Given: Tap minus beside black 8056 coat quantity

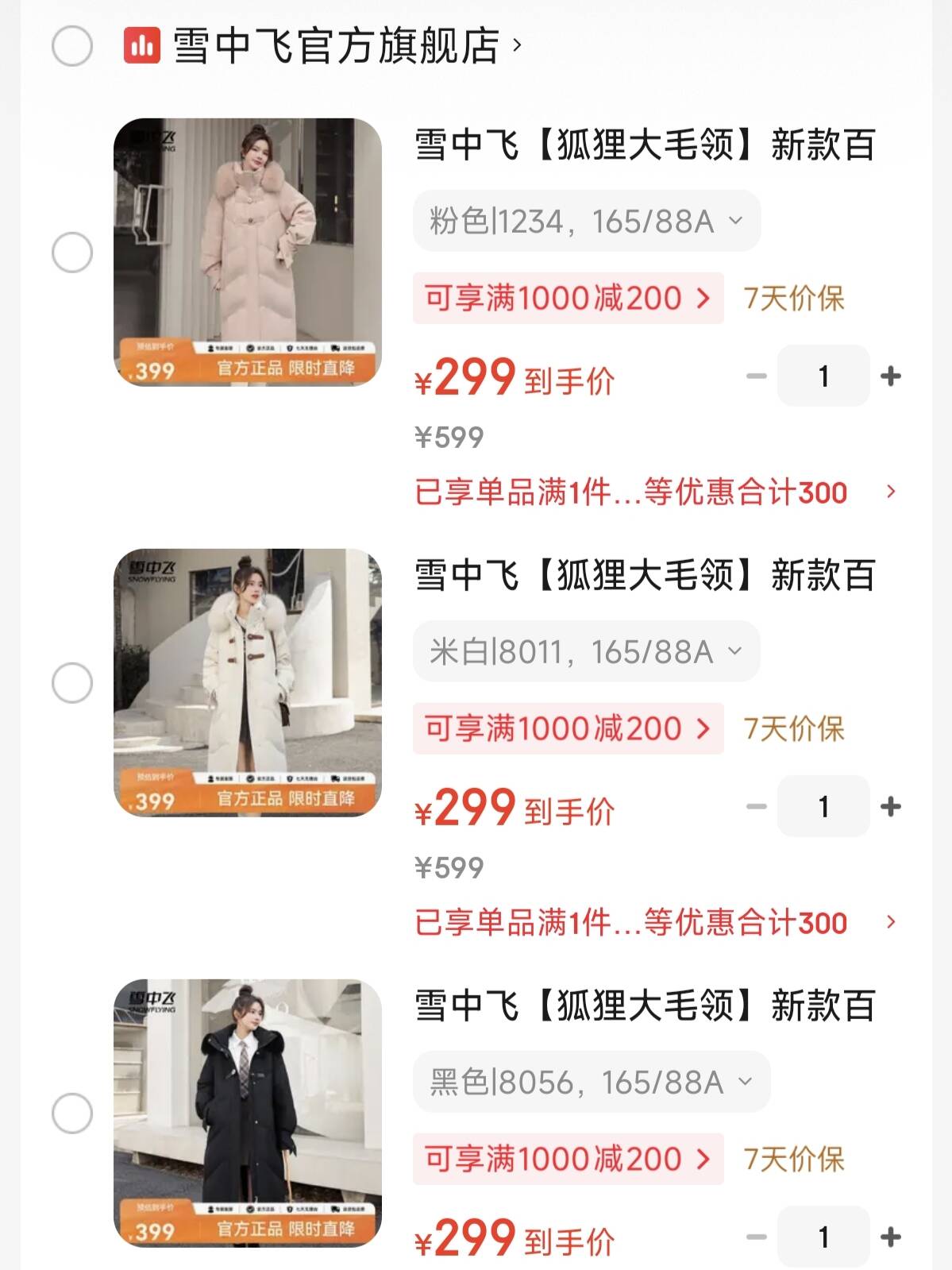Looking at the screenshot, I should point(755,1237).
